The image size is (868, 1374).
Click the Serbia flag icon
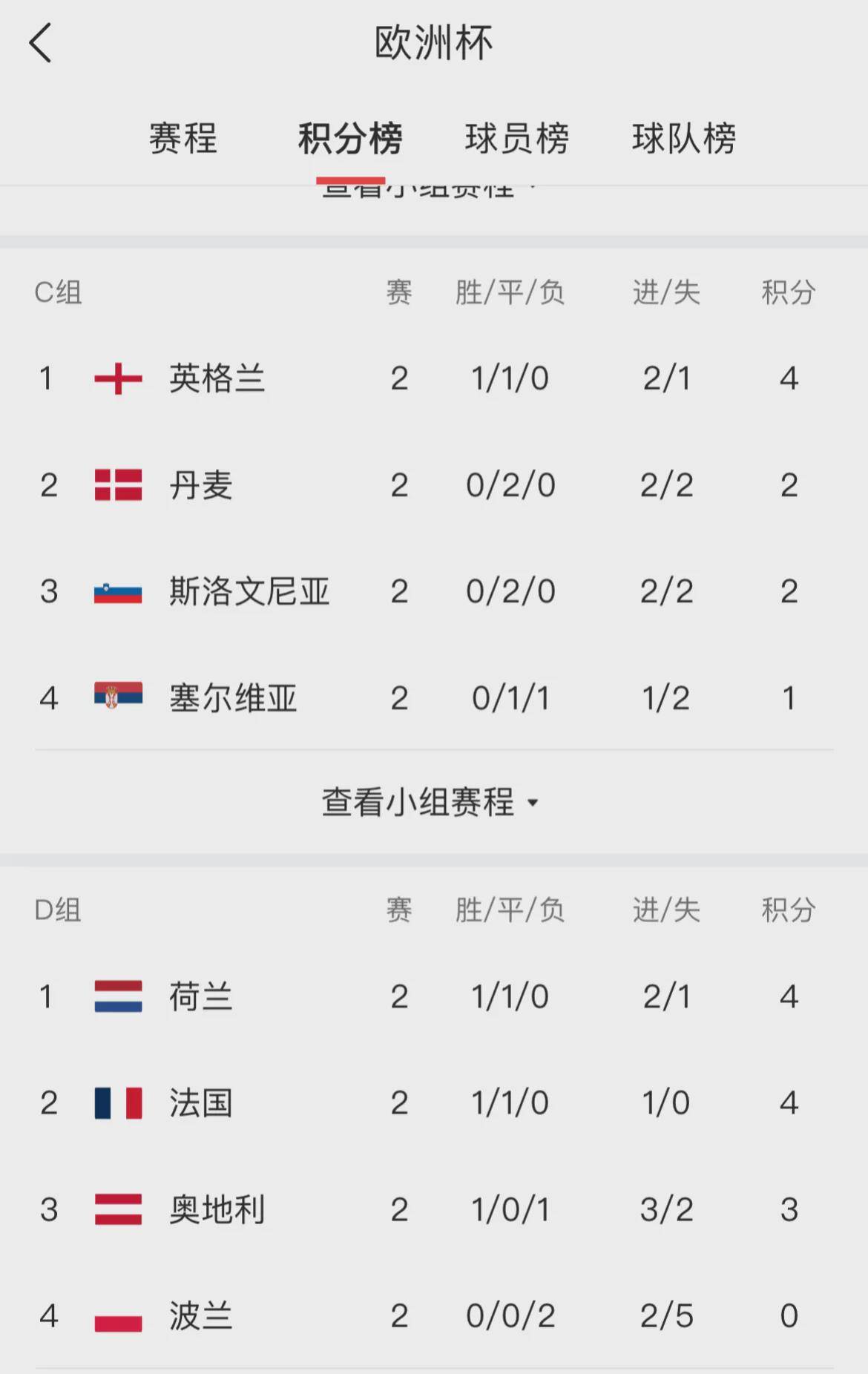point(119,697)
